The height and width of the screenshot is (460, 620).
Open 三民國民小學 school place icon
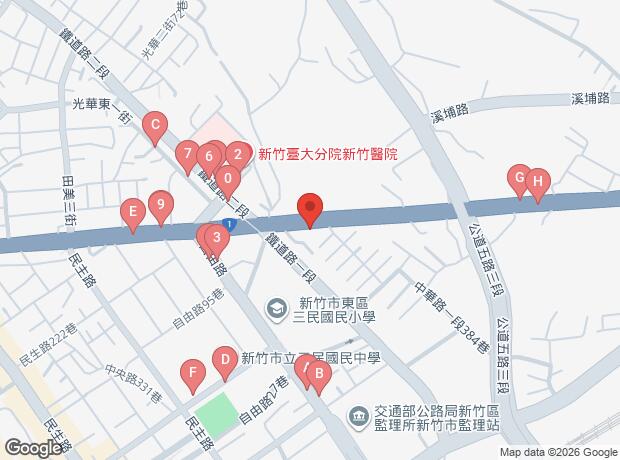pos(277,306)
